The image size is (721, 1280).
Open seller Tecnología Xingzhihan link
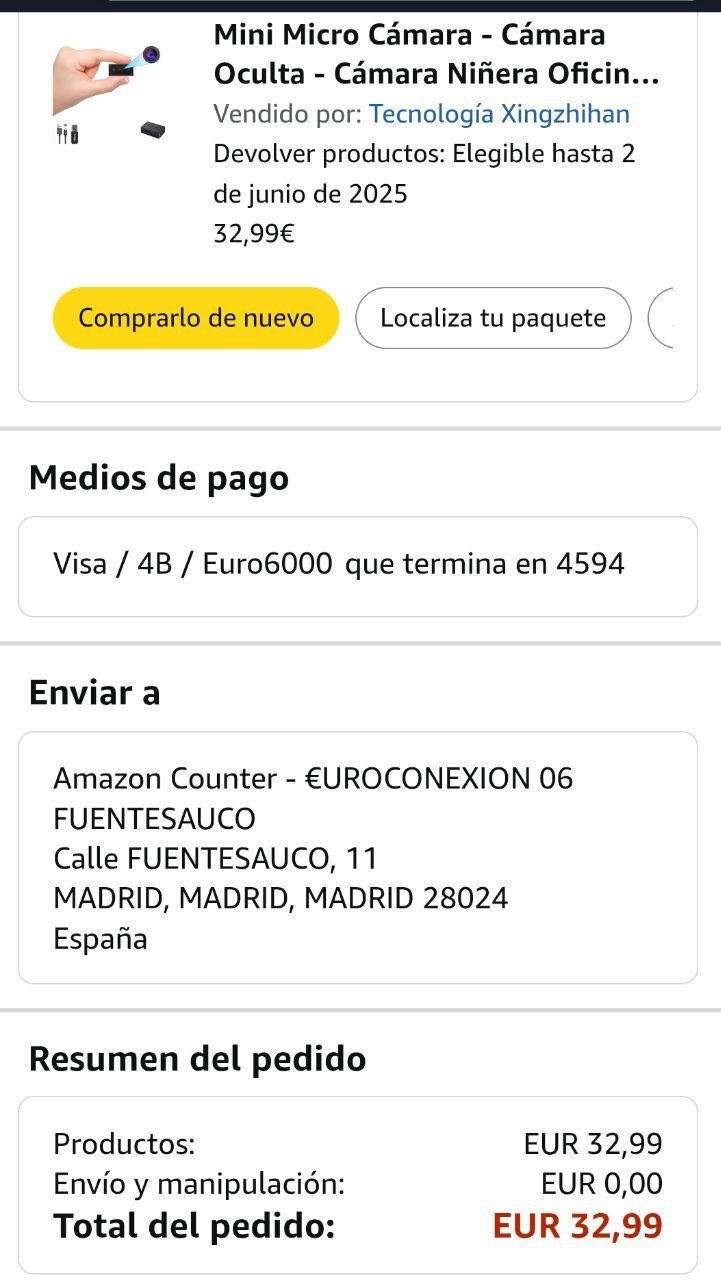499,114
